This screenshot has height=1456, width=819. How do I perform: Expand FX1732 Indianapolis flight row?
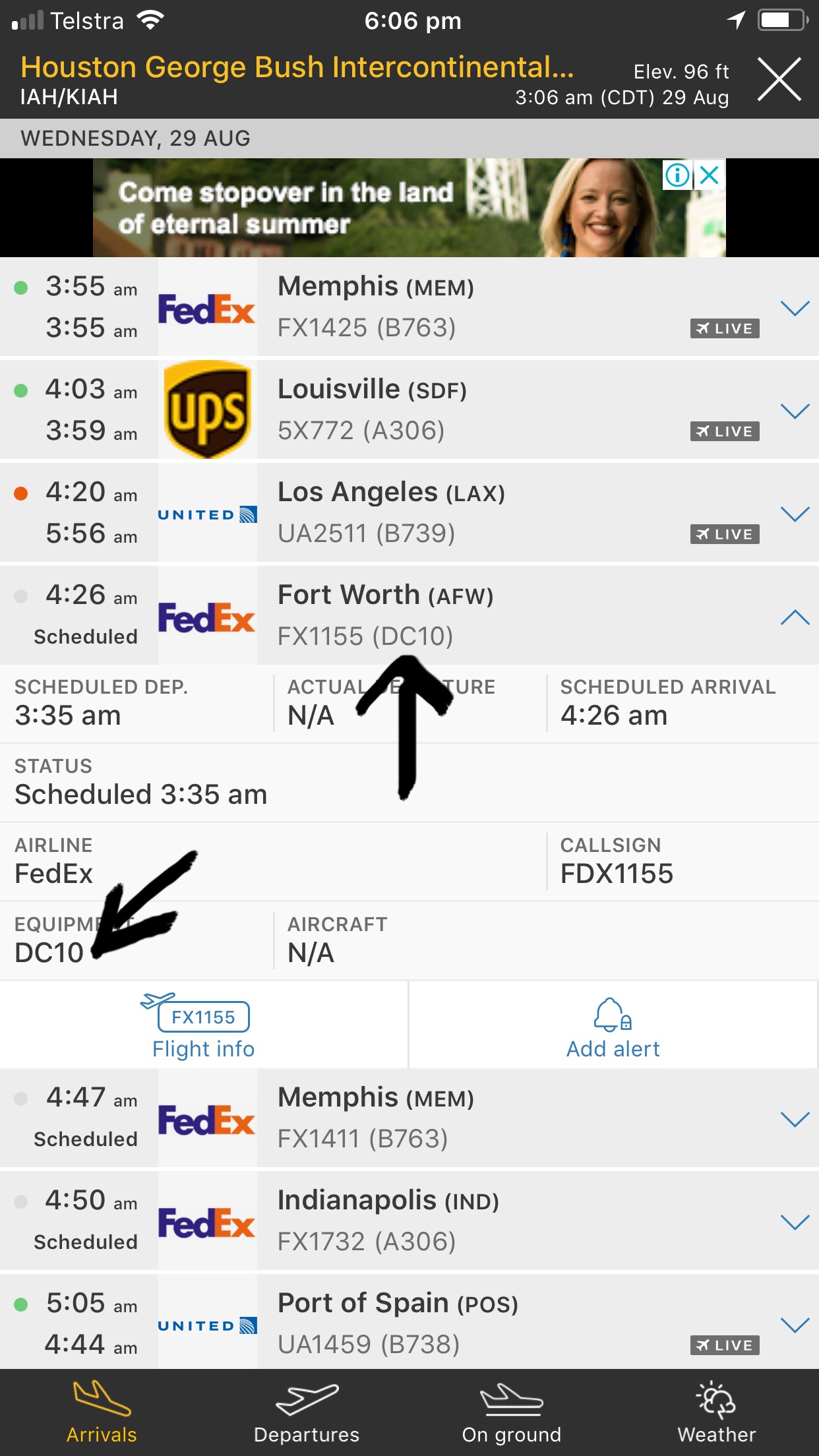coord(795,1222)
